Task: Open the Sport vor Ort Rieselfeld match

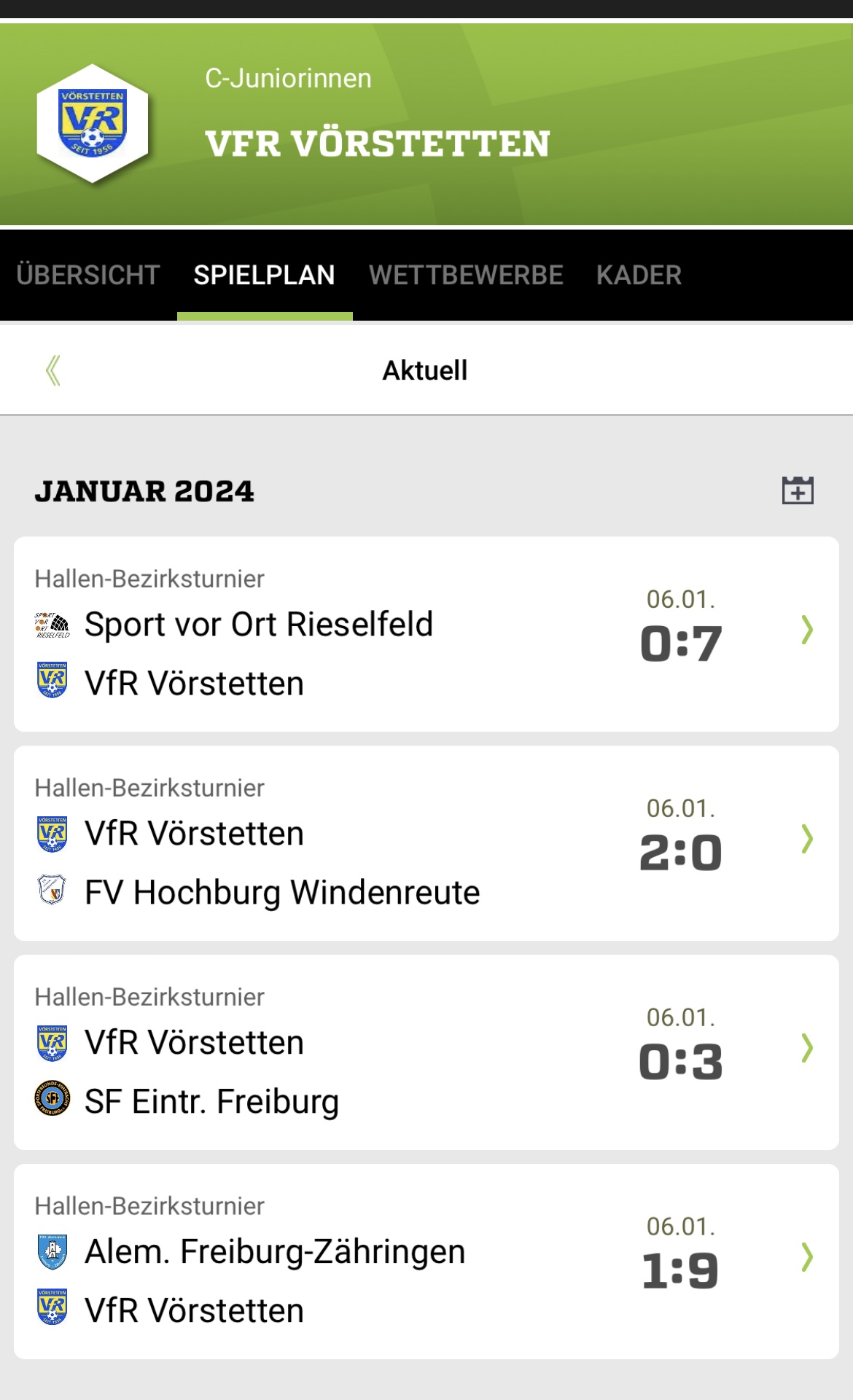Action: coord(426,634)
